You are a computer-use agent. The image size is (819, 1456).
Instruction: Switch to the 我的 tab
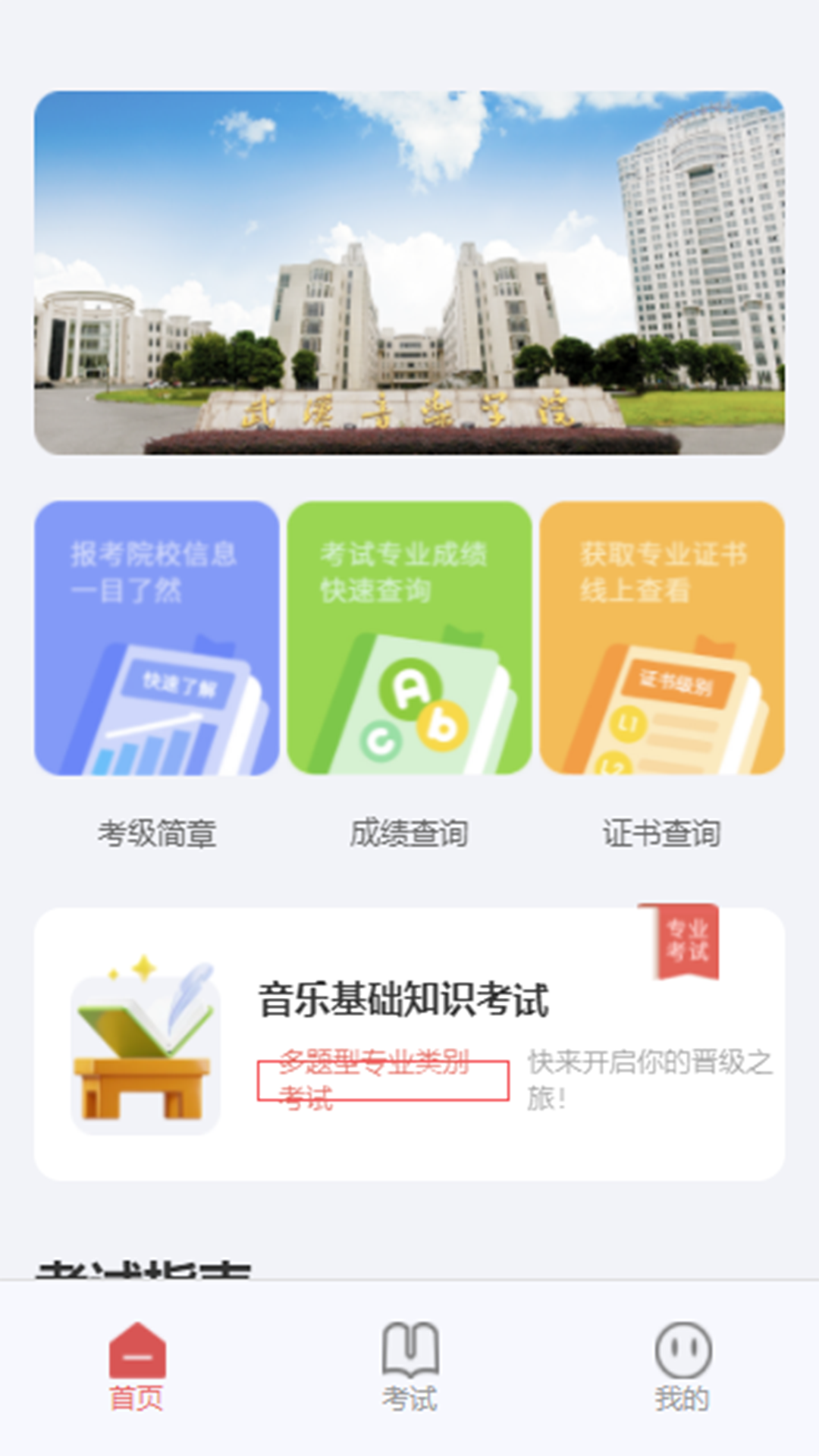click(682, 1366)
